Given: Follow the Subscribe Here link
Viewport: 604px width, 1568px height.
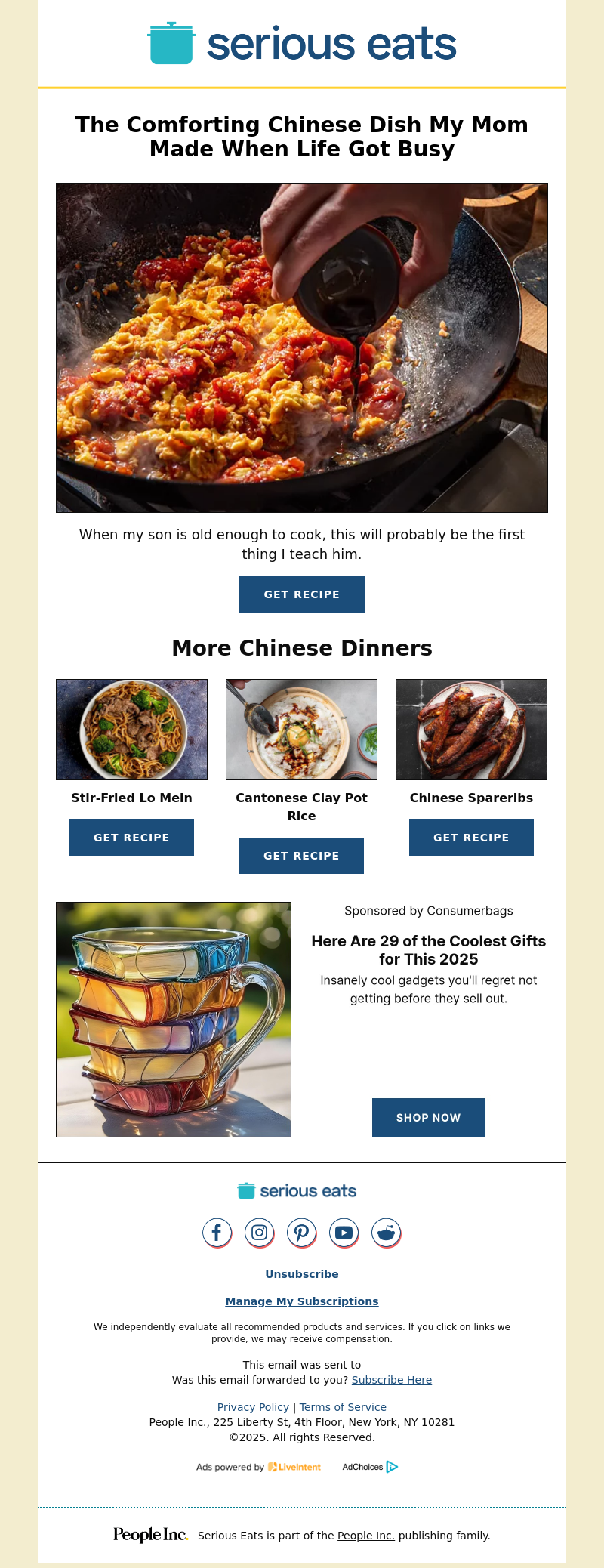Looking at the screenshot, I should (x=392, y=1380).
